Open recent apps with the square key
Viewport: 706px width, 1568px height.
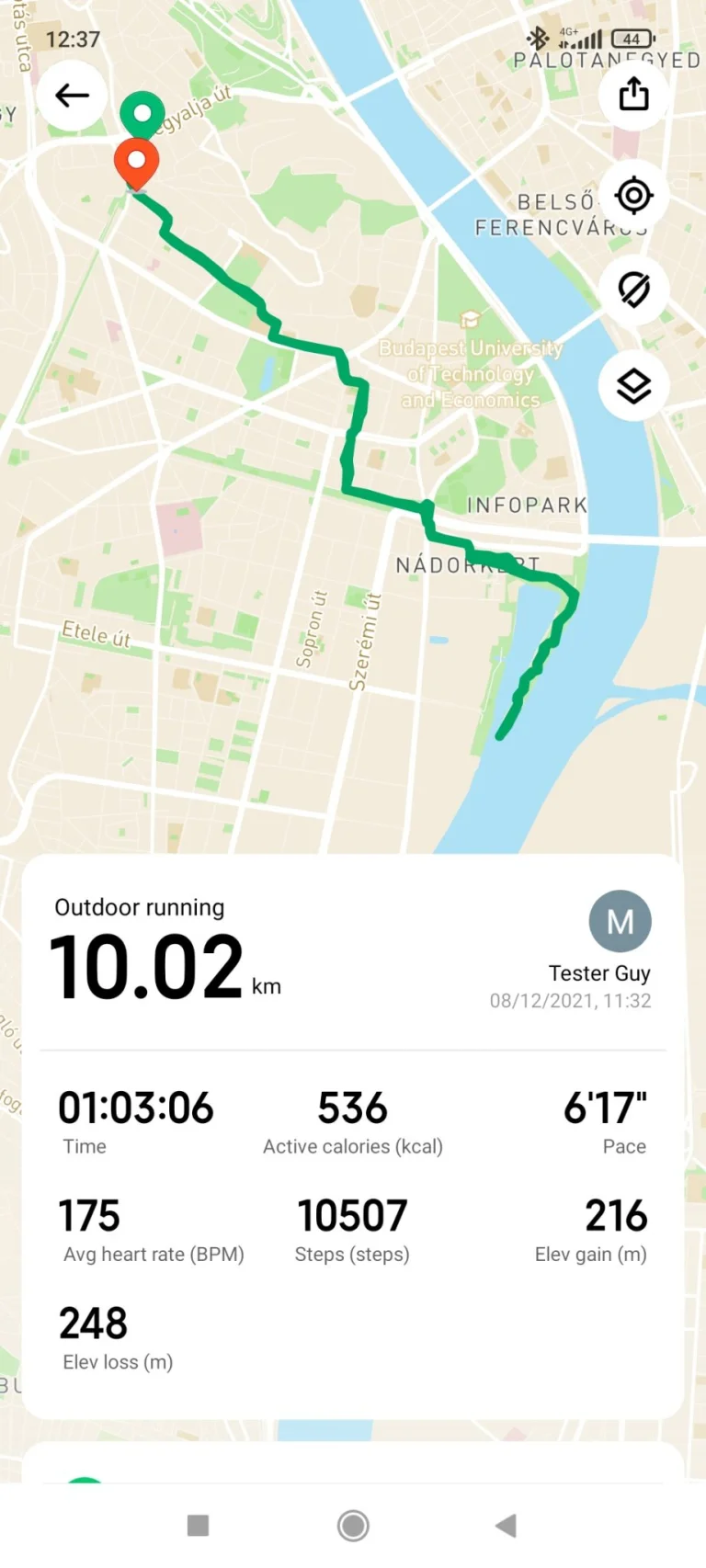coord(198,1525)
